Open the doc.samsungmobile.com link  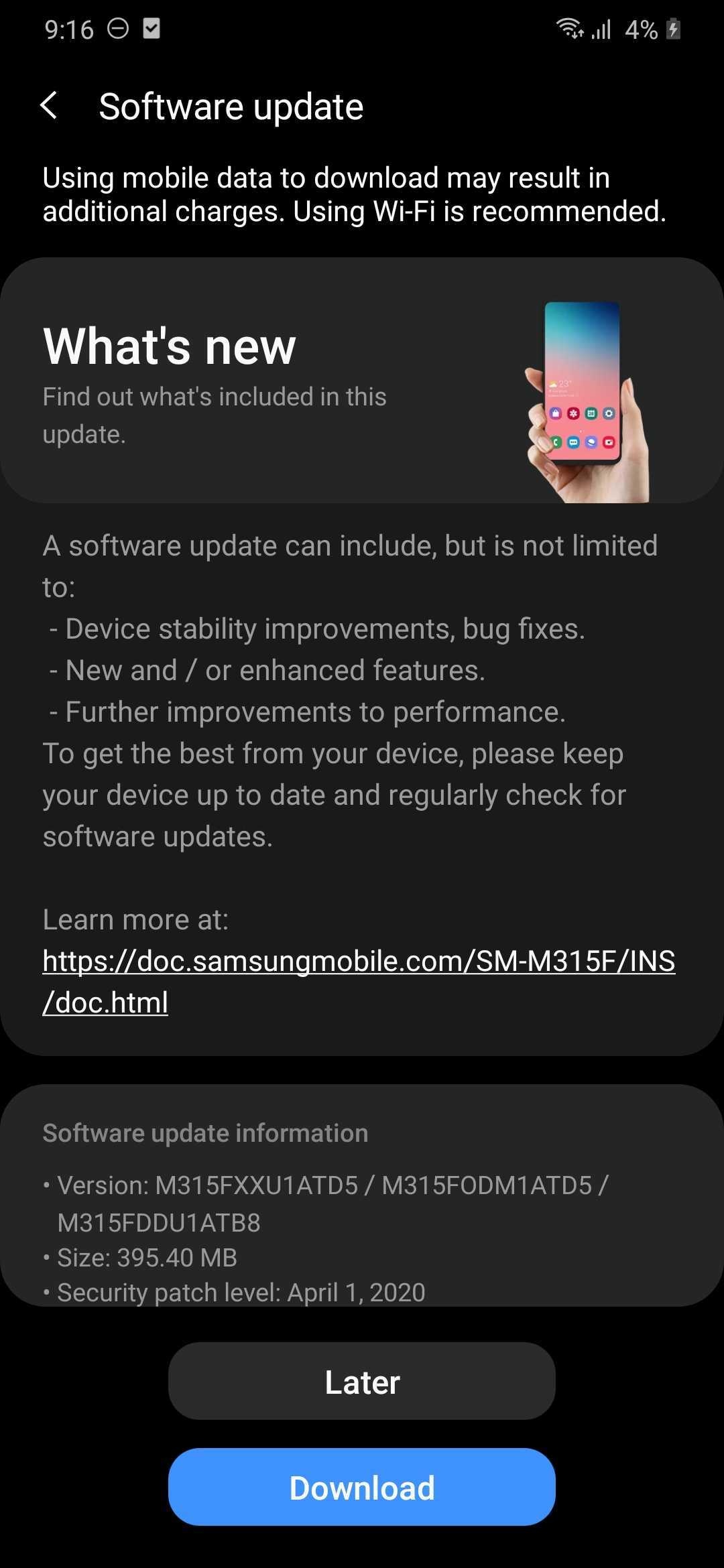(359, 962)
